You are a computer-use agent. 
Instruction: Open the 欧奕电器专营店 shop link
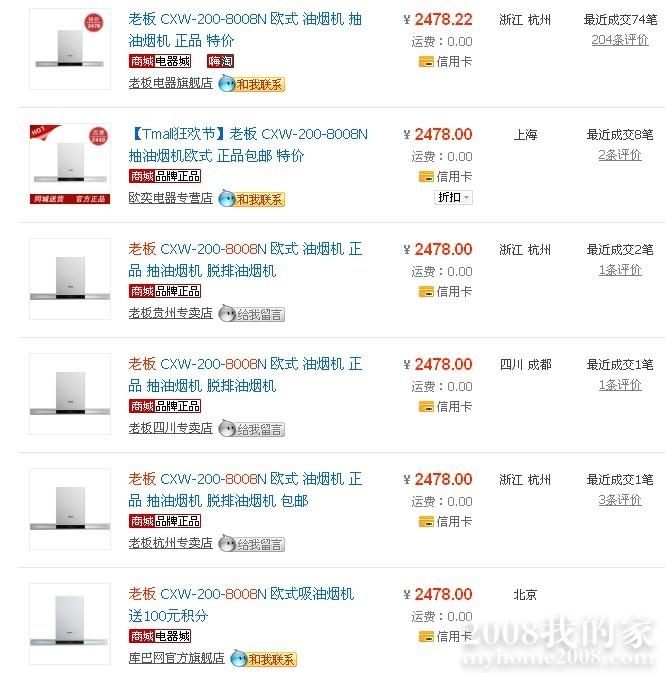[170, 199]
